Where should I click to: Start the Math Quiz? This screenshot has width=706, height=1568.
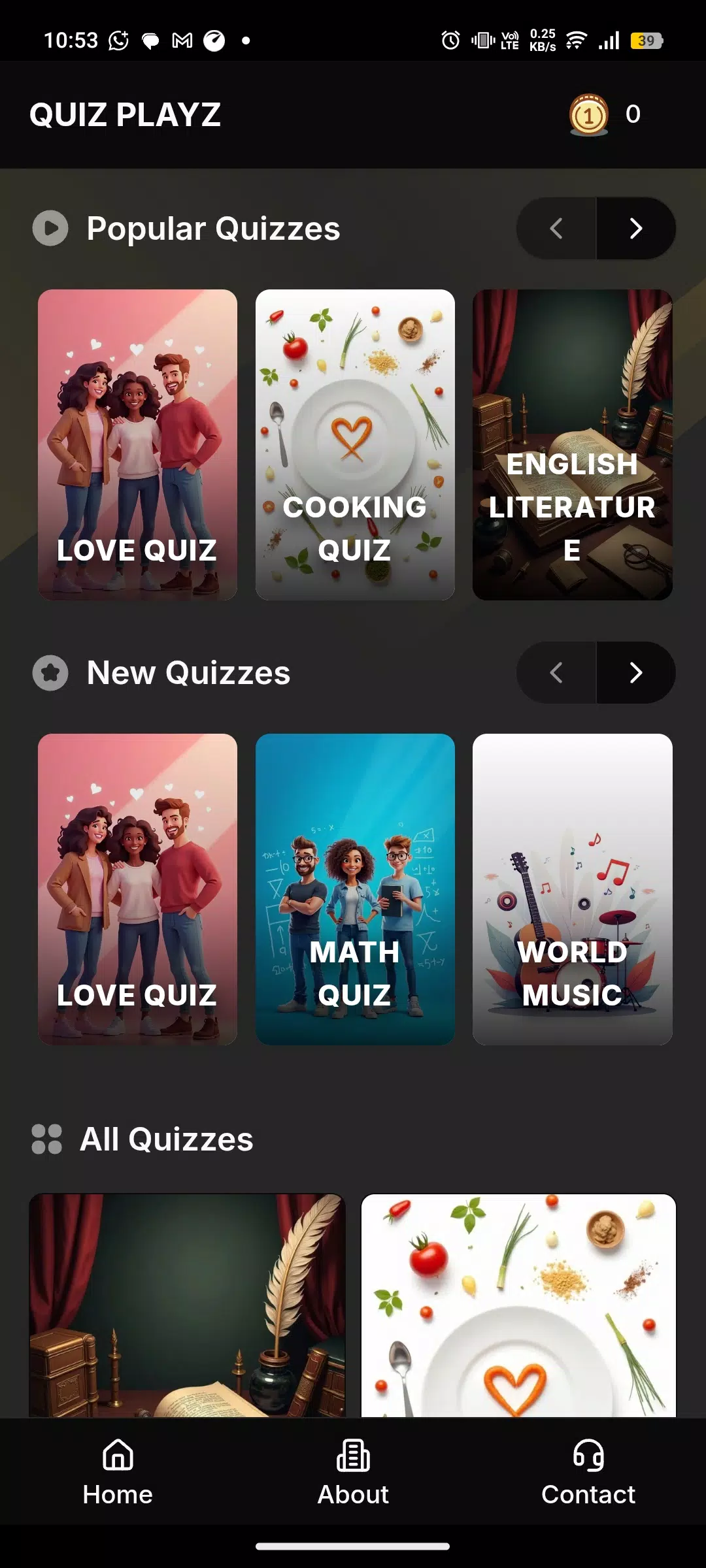pyautogui.click(x=355, y=889)
